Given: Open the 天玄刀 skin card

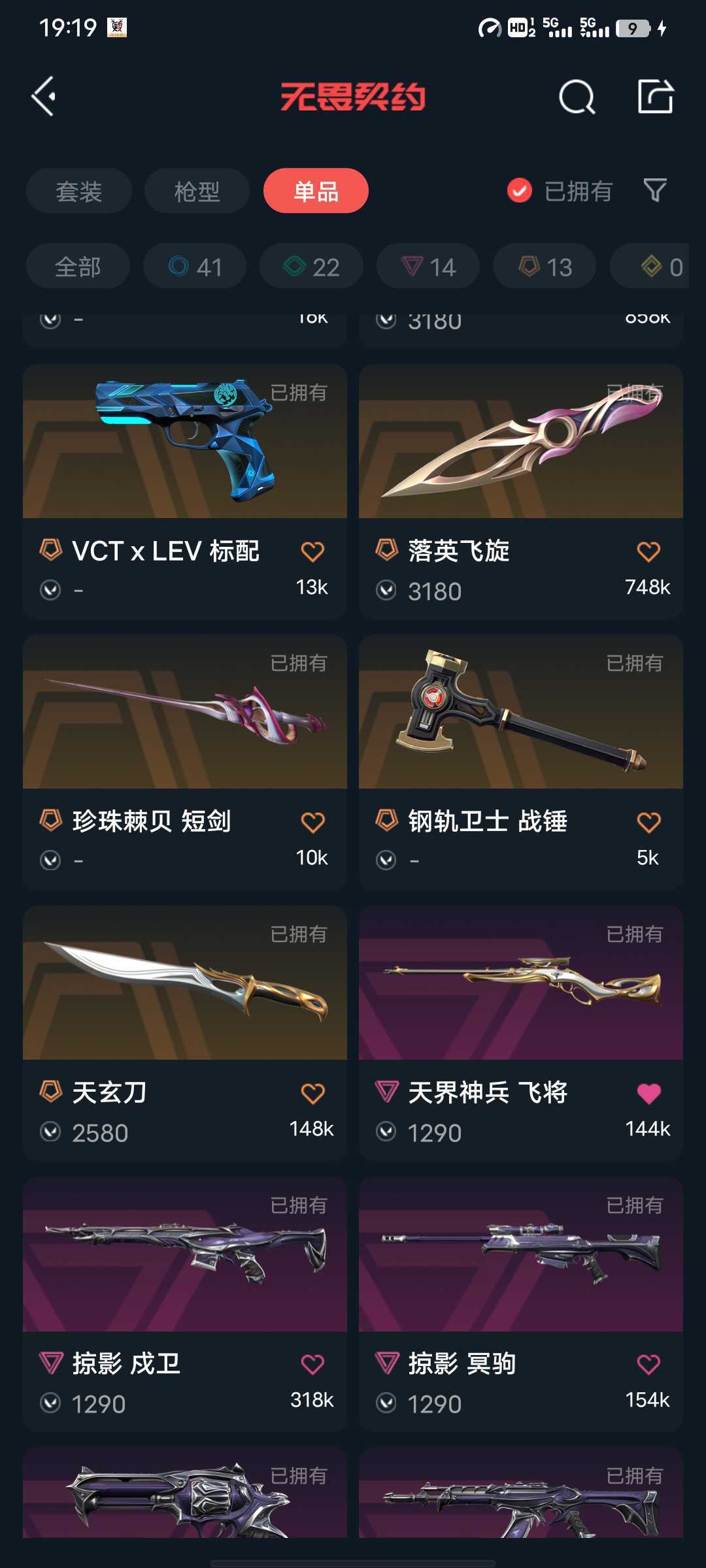Looking at the screenshot, I should [x=185, y=1033].
